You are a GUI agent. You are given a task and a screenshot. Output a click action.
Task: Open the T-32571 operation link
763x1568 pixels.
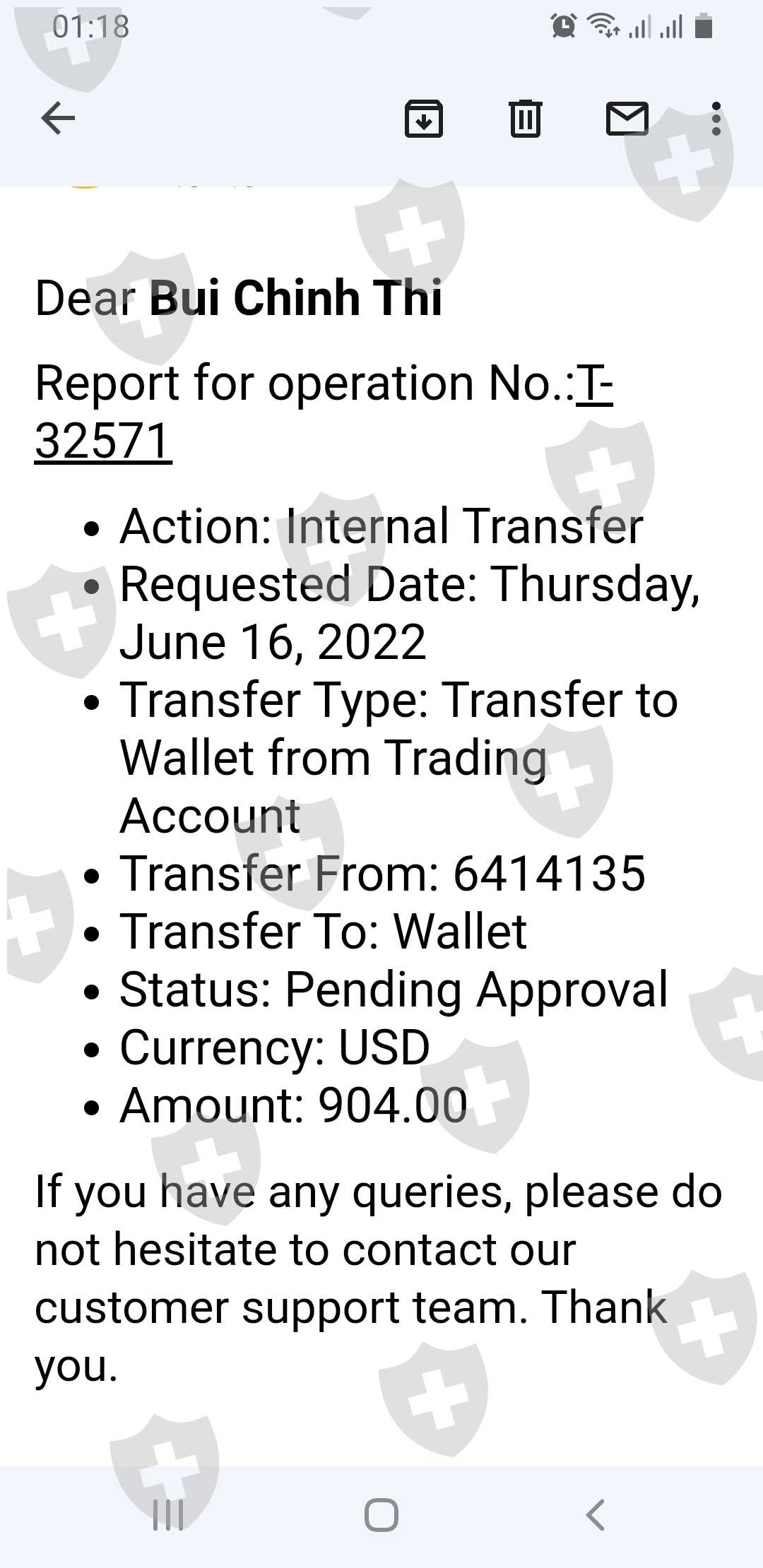[x=324, y=412]
